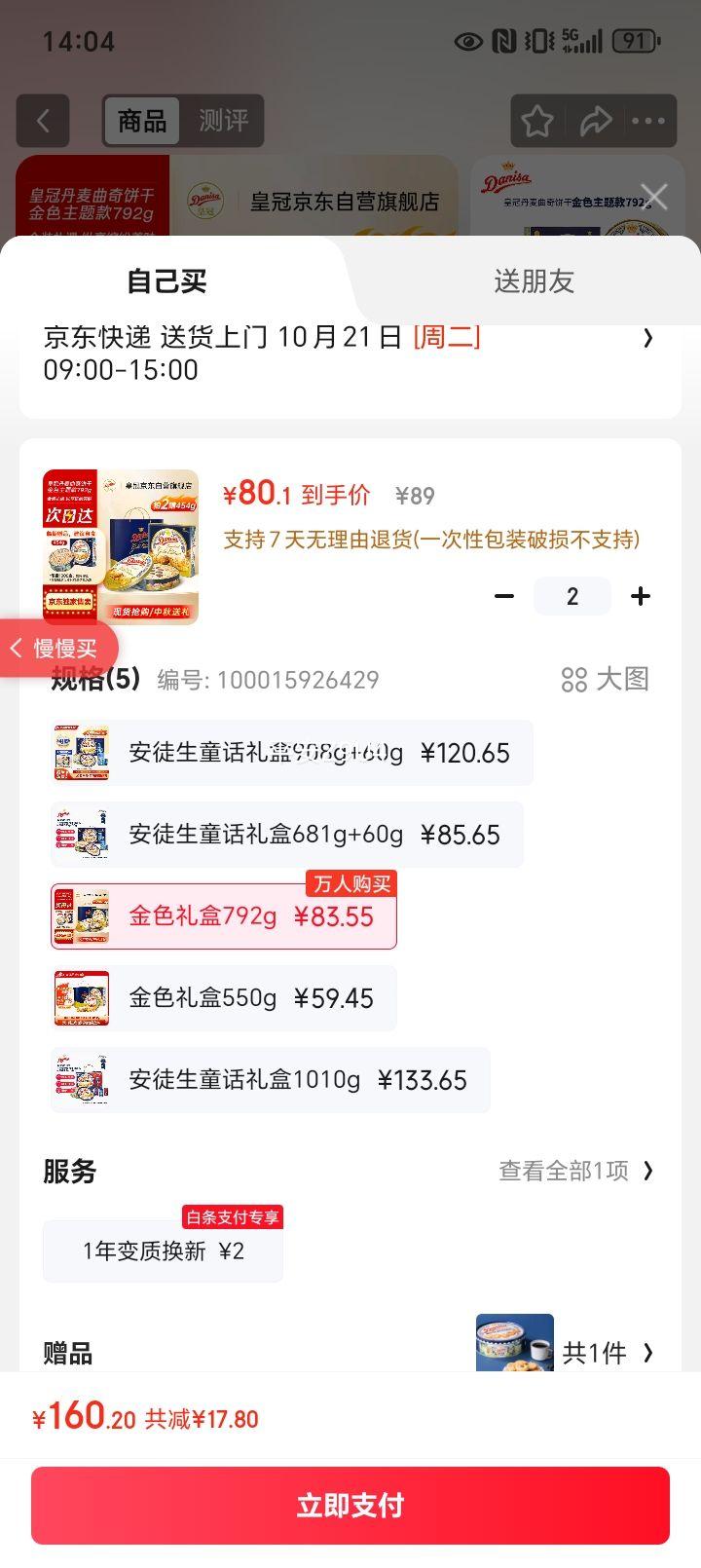
Task: Choose 安徒生童话礼盒681g+60g option
Action: click(x=286, y=835)
